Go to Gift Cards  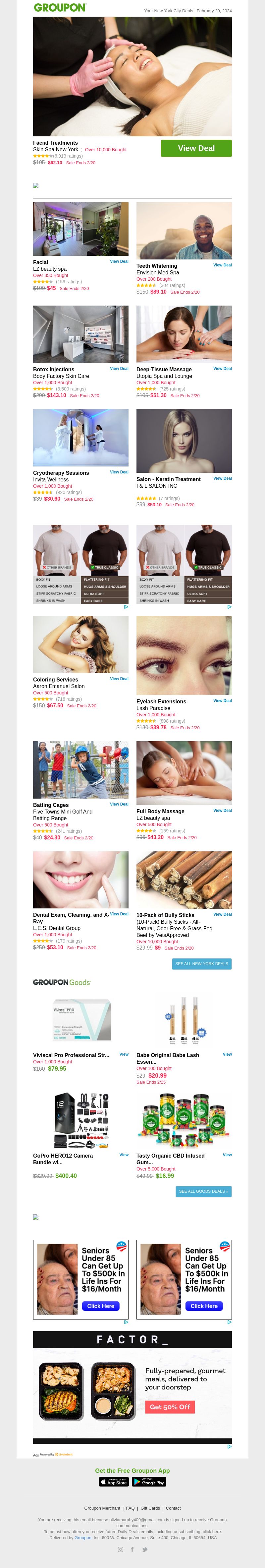click(x=150, y=1508)
